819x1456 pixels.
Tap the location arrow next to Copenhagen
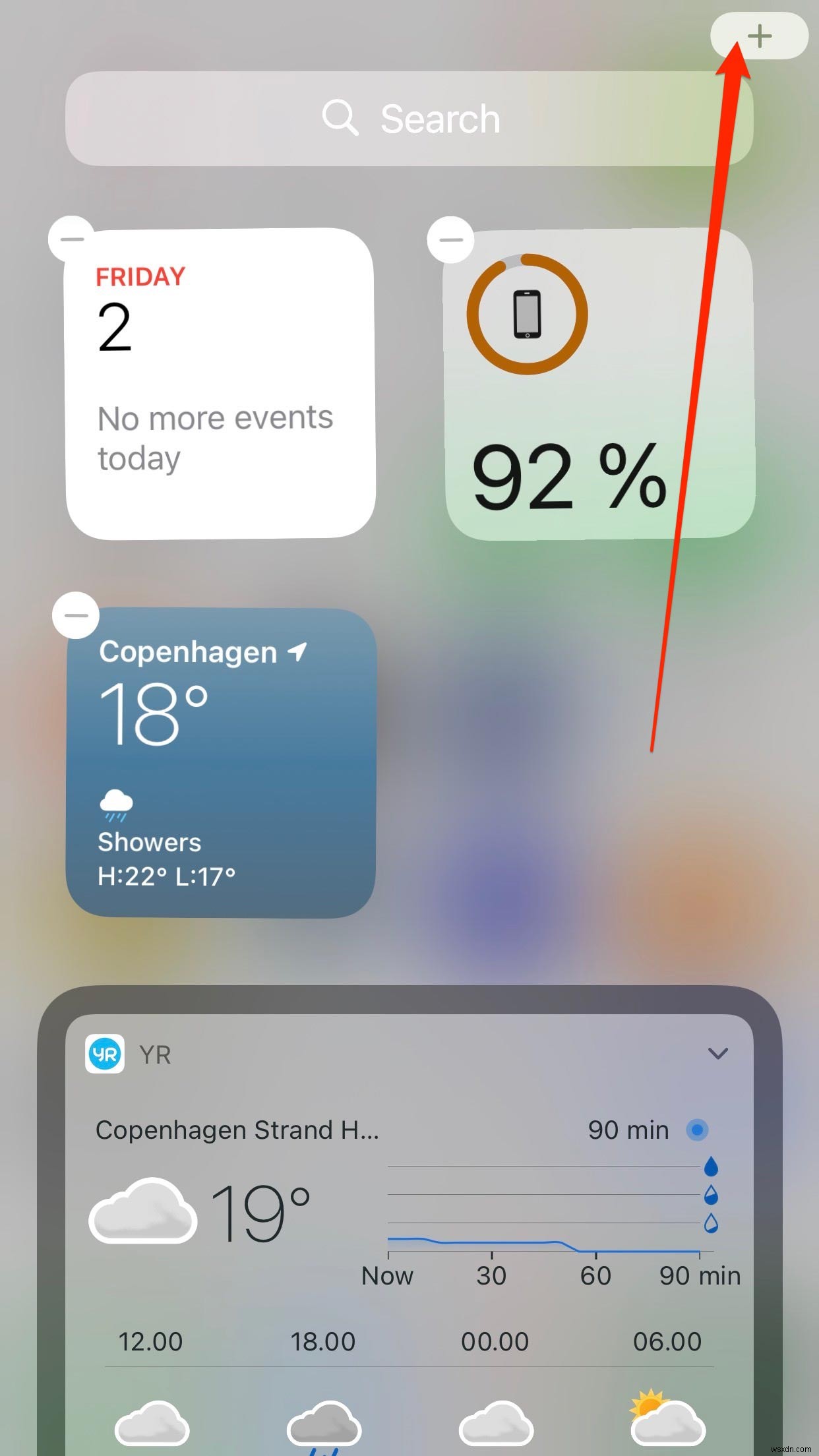pyautogui.click(x=298, y=652)
